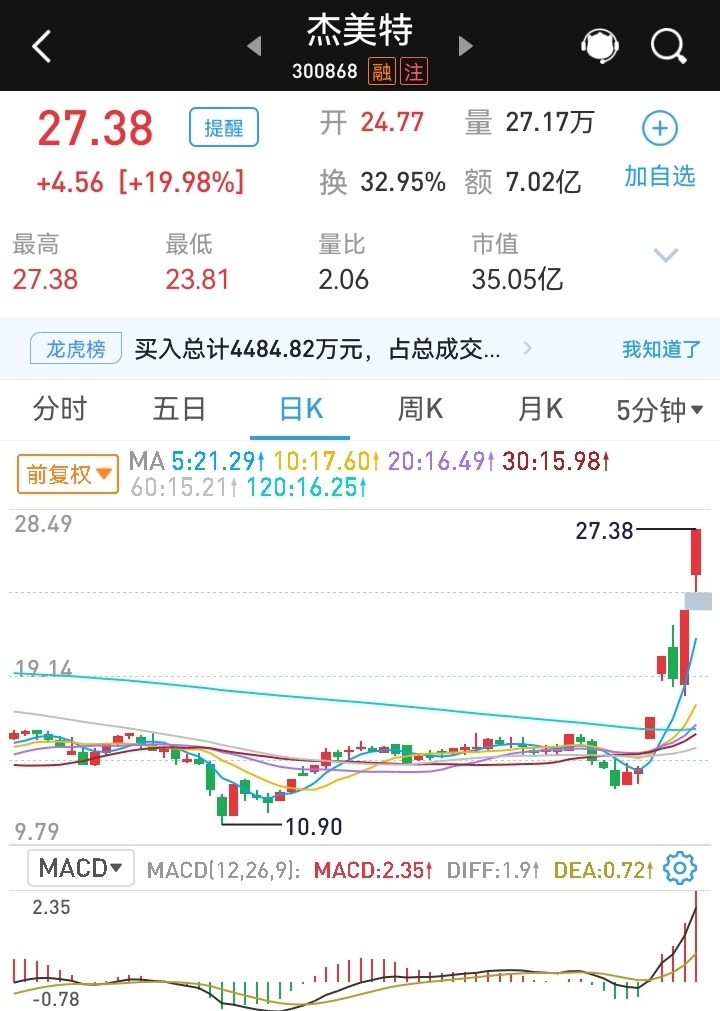
Task: Tap the 注 registration badge
Action: pyautogui.click(x=413, y=71)
